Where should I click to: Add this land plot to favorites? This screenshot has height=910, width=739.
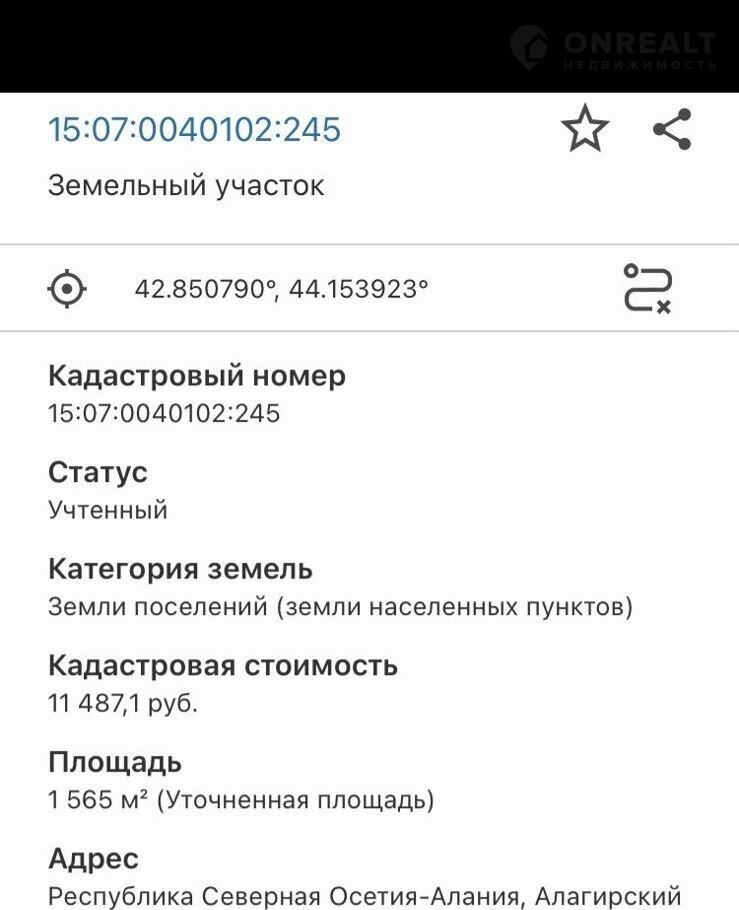tap(584, 130)
